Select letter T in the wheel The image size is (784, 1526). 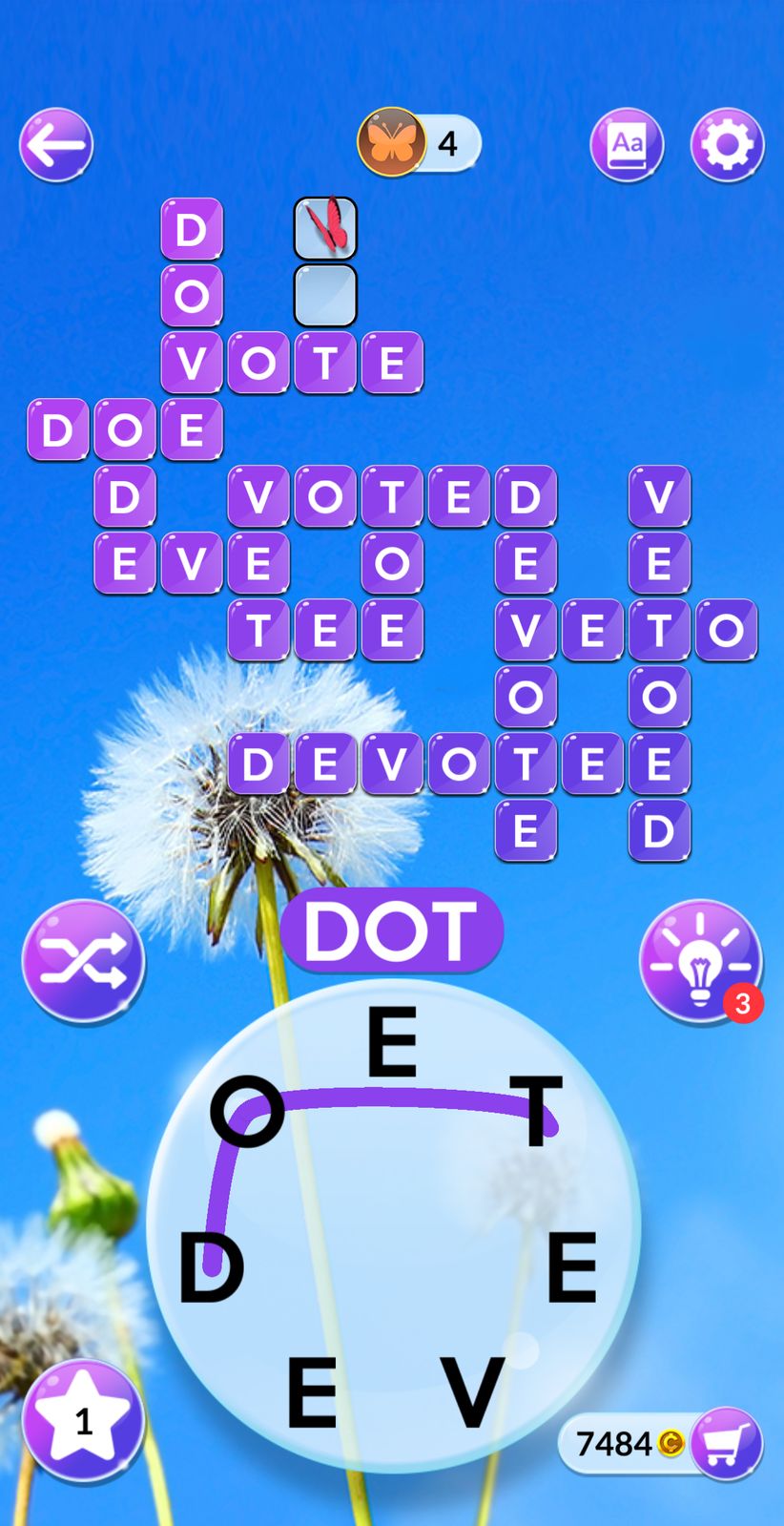click(x=536, y=1109)
